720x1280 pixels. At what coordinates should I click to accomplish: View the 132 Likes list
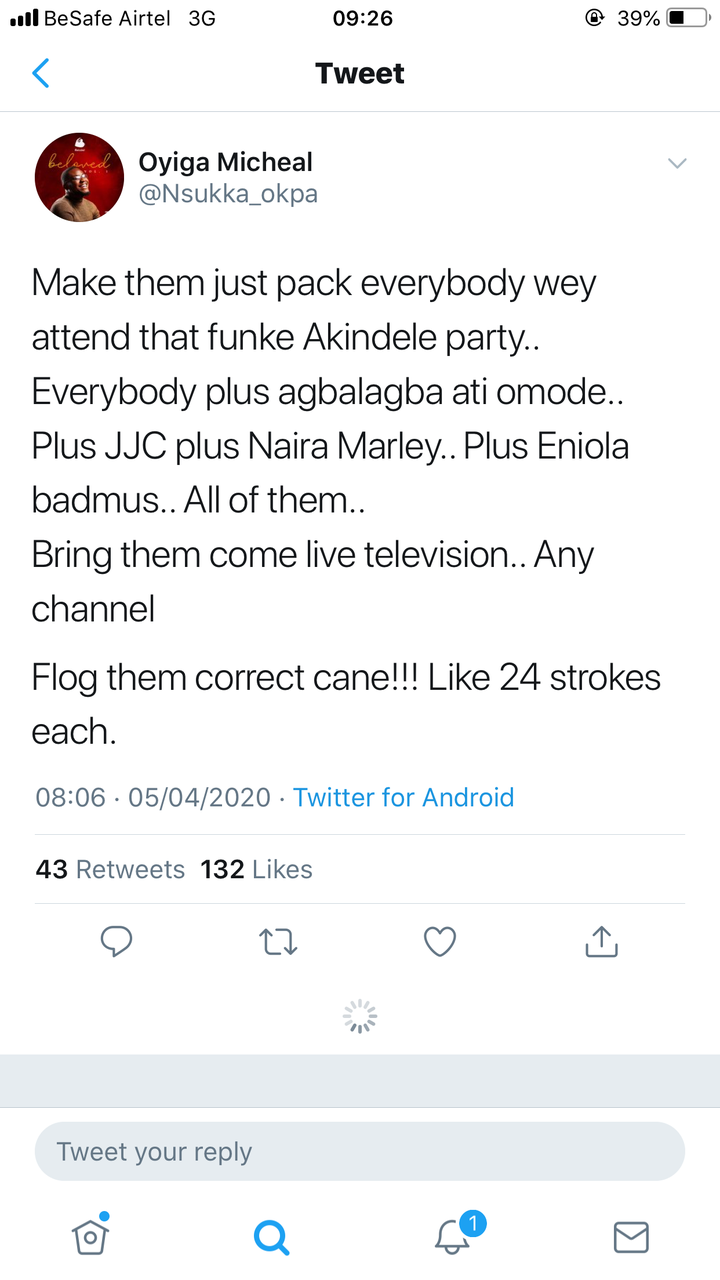point(256,869)
